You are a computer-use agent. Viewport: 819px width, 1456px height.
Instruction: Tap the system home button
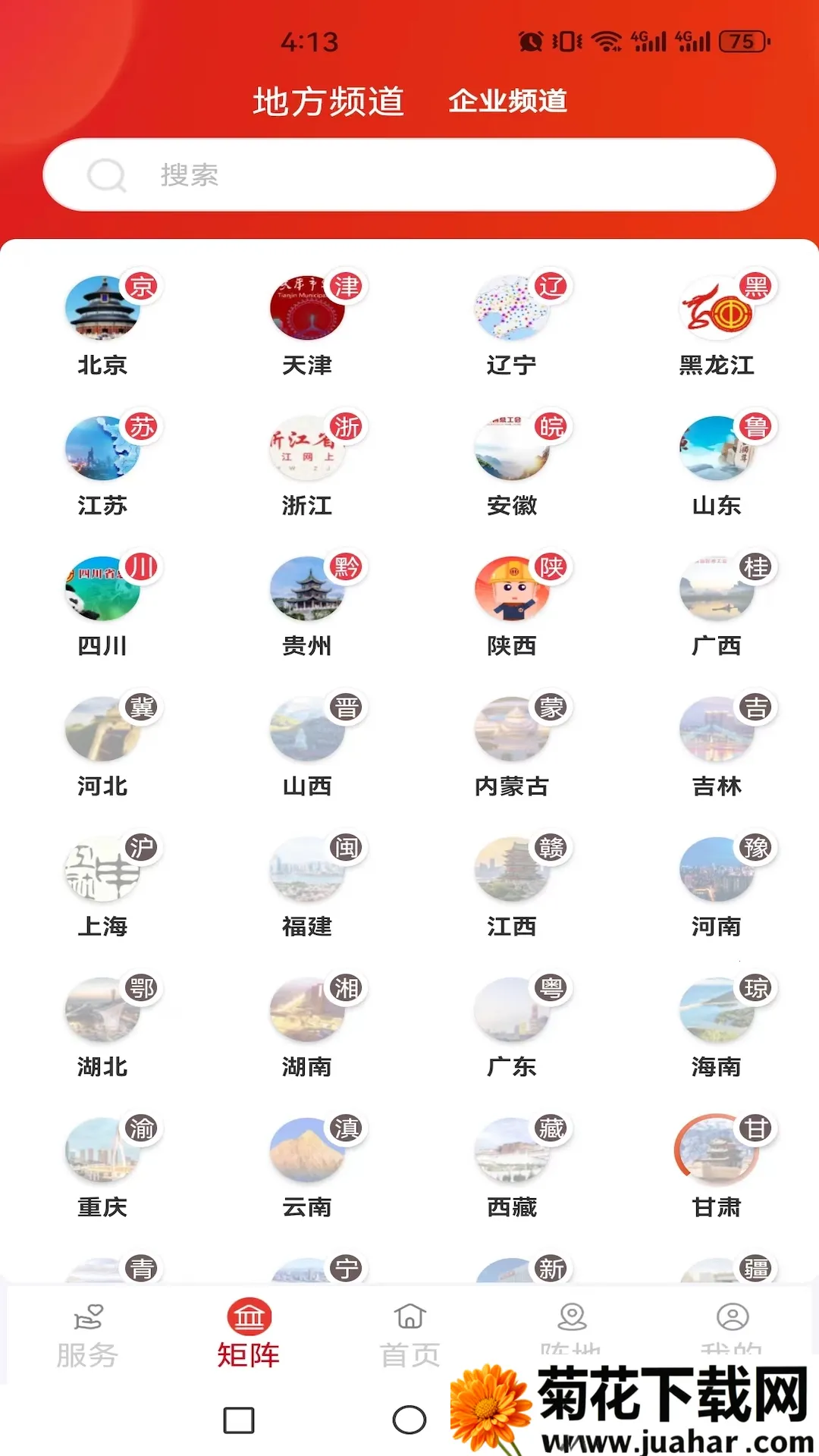[409, 1420]
